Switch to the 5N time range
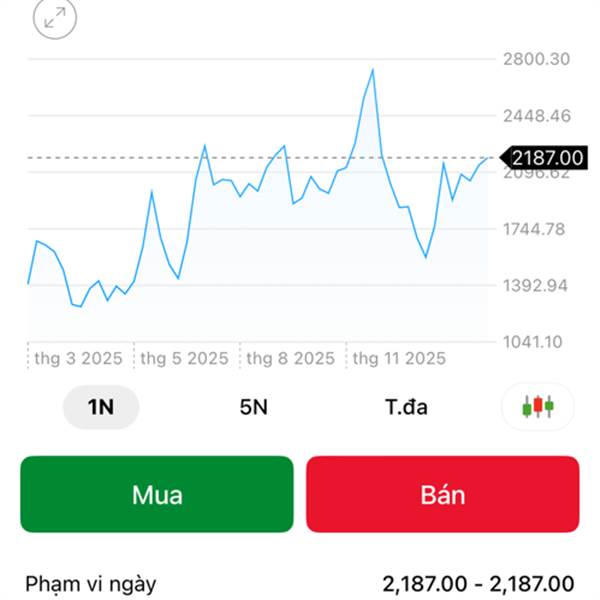 tap(253, 407)
